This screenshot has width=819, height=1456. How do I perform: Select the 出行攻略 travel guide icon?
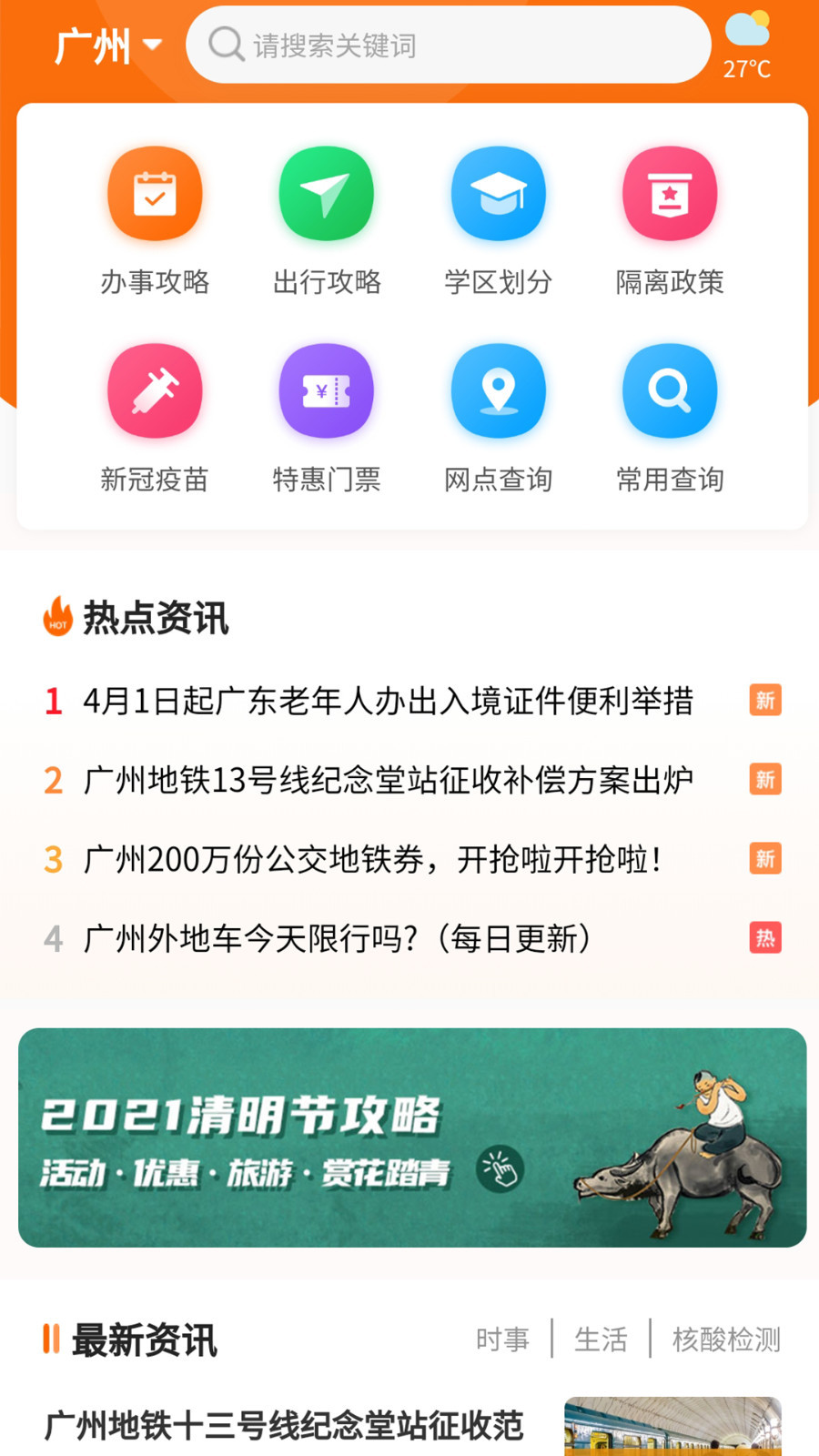pos(326,194)
